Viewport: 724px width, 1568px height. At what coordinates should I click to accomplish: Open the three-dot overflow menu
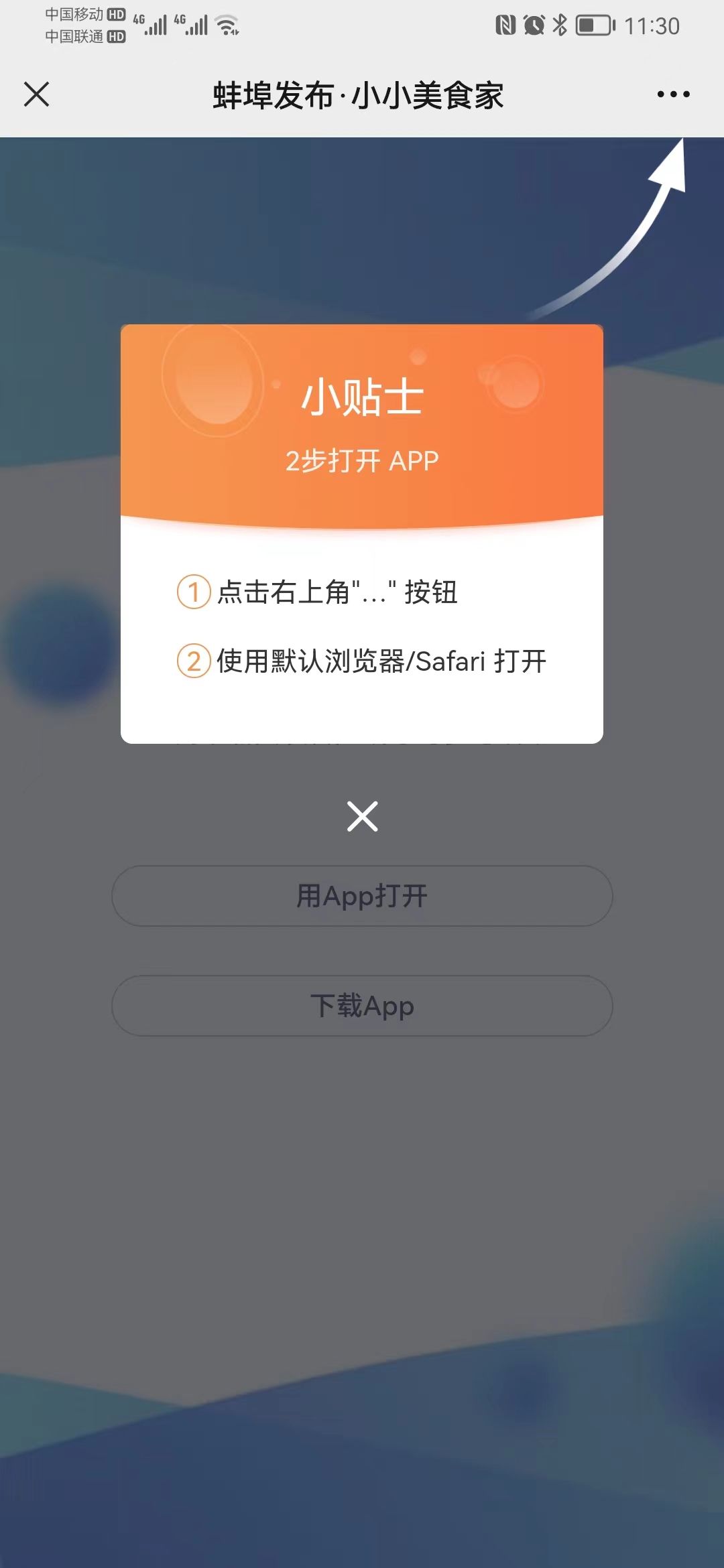tap(673, 94)
